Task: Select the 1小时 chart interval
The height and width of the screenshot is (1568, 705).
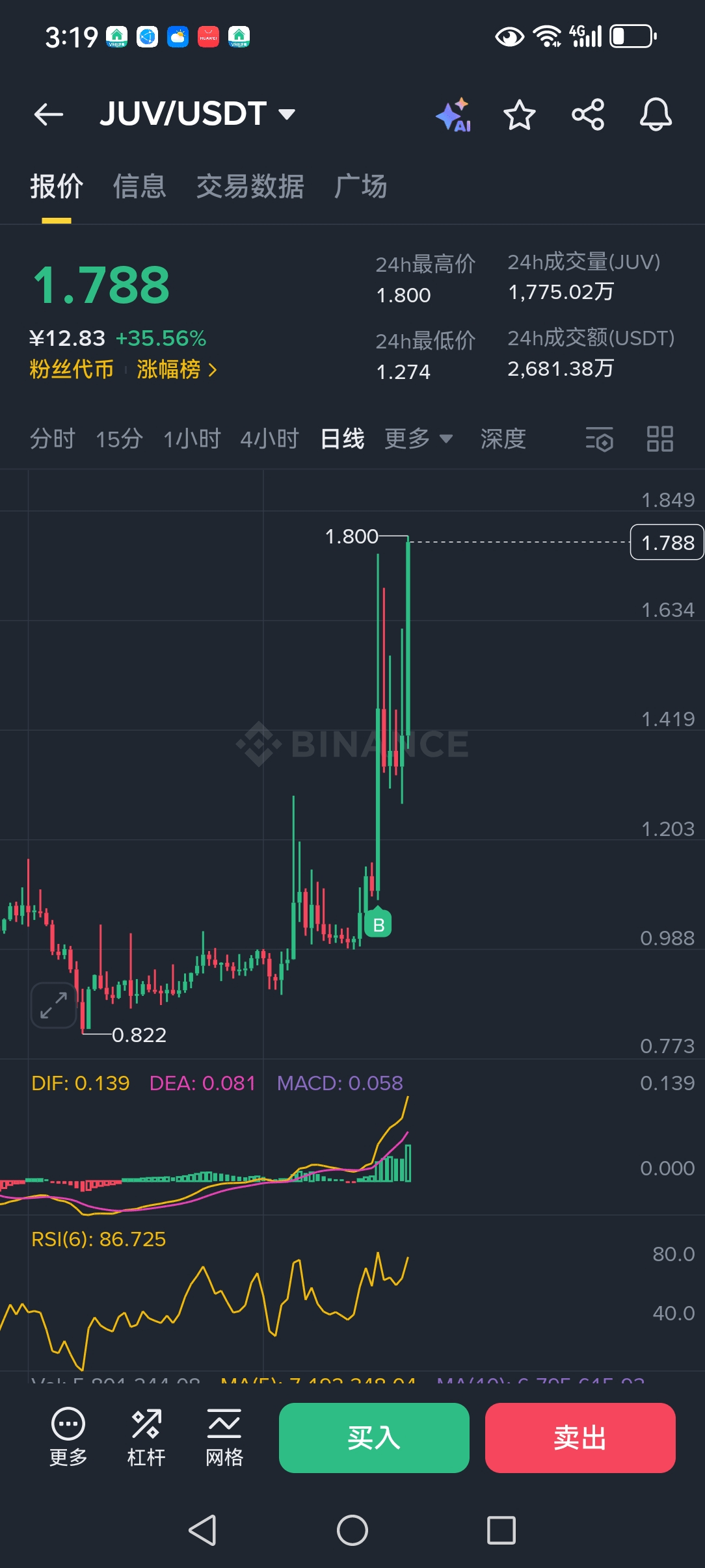Action: (192, 439)
